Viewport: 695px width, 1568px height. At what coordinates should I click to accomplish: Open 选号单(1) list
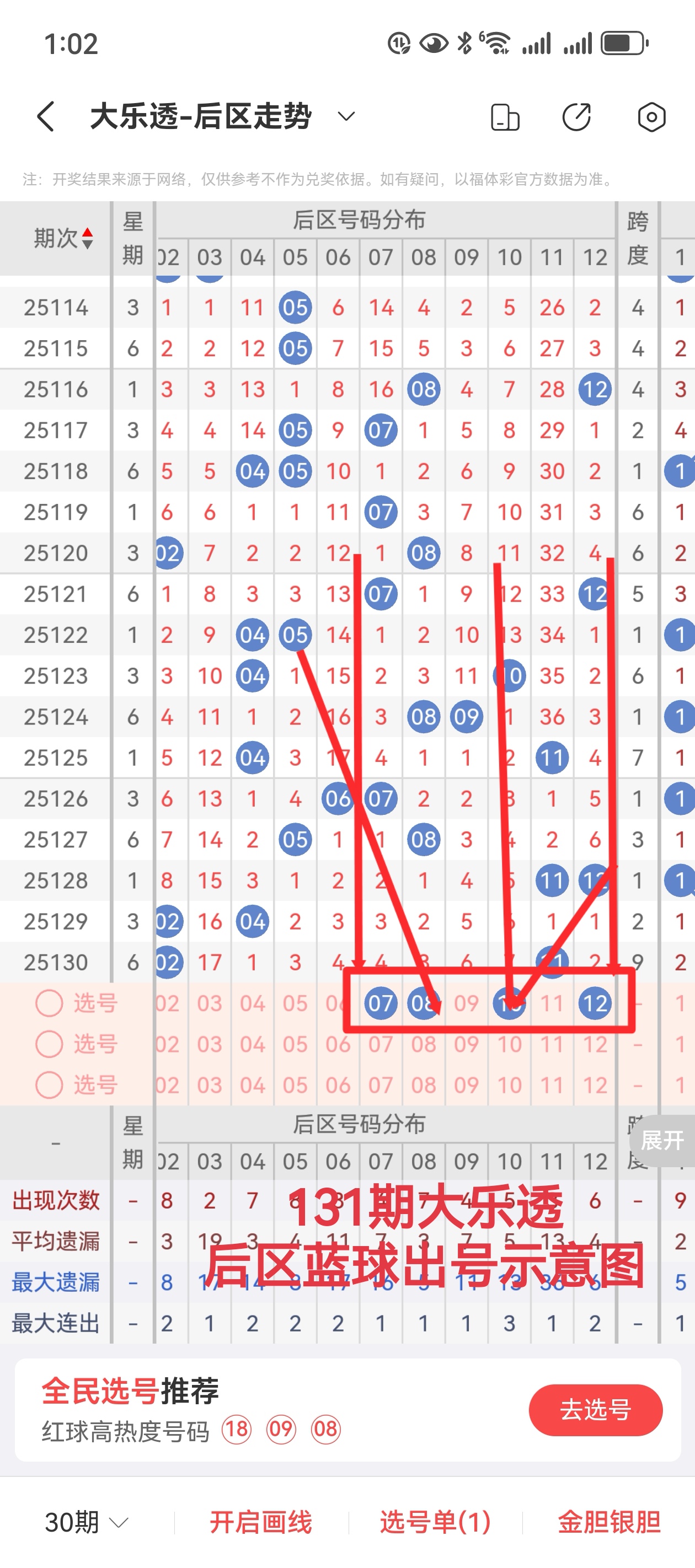pos(435,1522)
